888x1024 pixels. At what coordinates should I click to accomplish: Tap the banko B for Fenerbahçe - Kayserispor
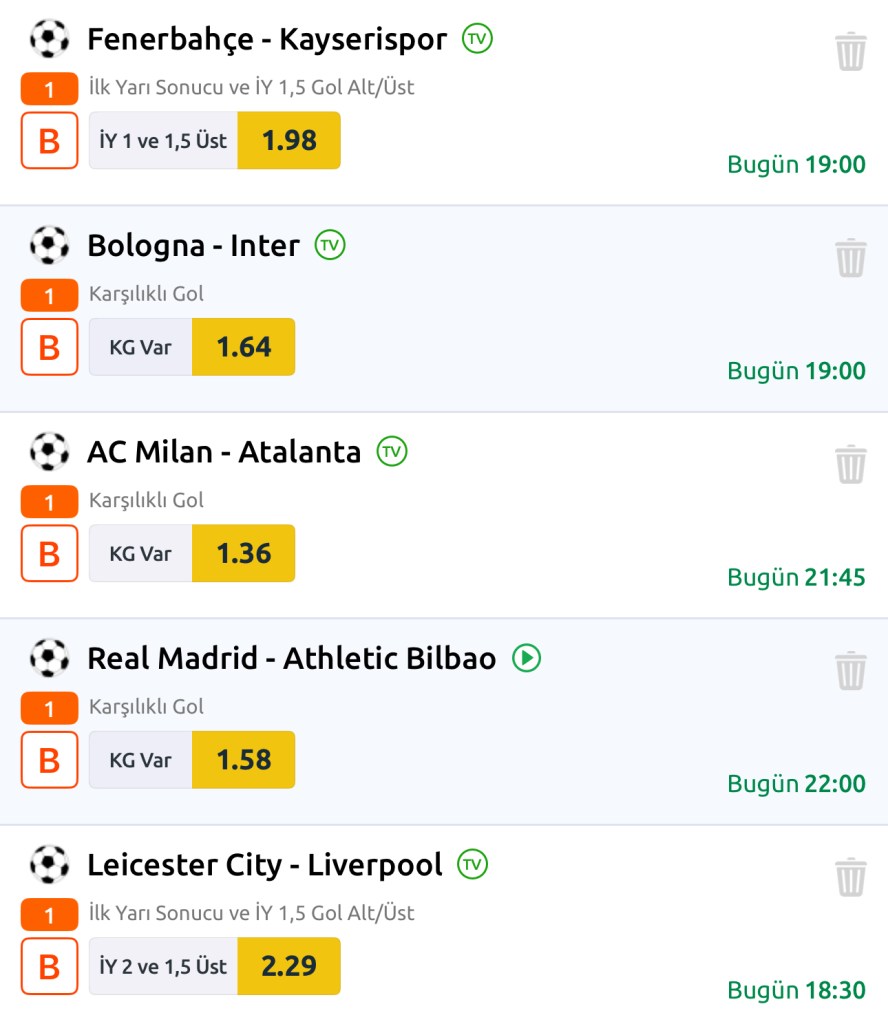(x=49, y=141)
